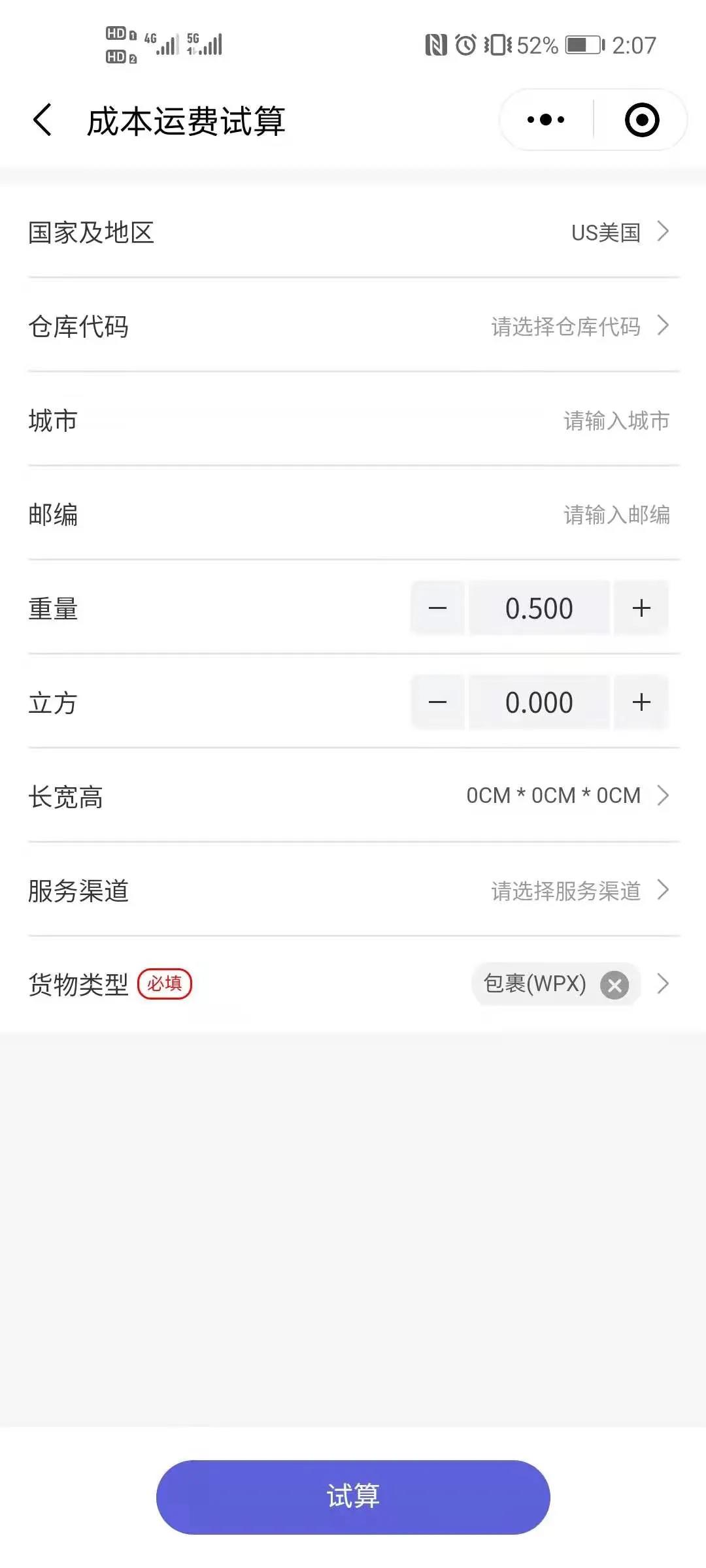Select the US美国 country value
This screenshot has width=706, height=1568.
(x=605, y=232)
